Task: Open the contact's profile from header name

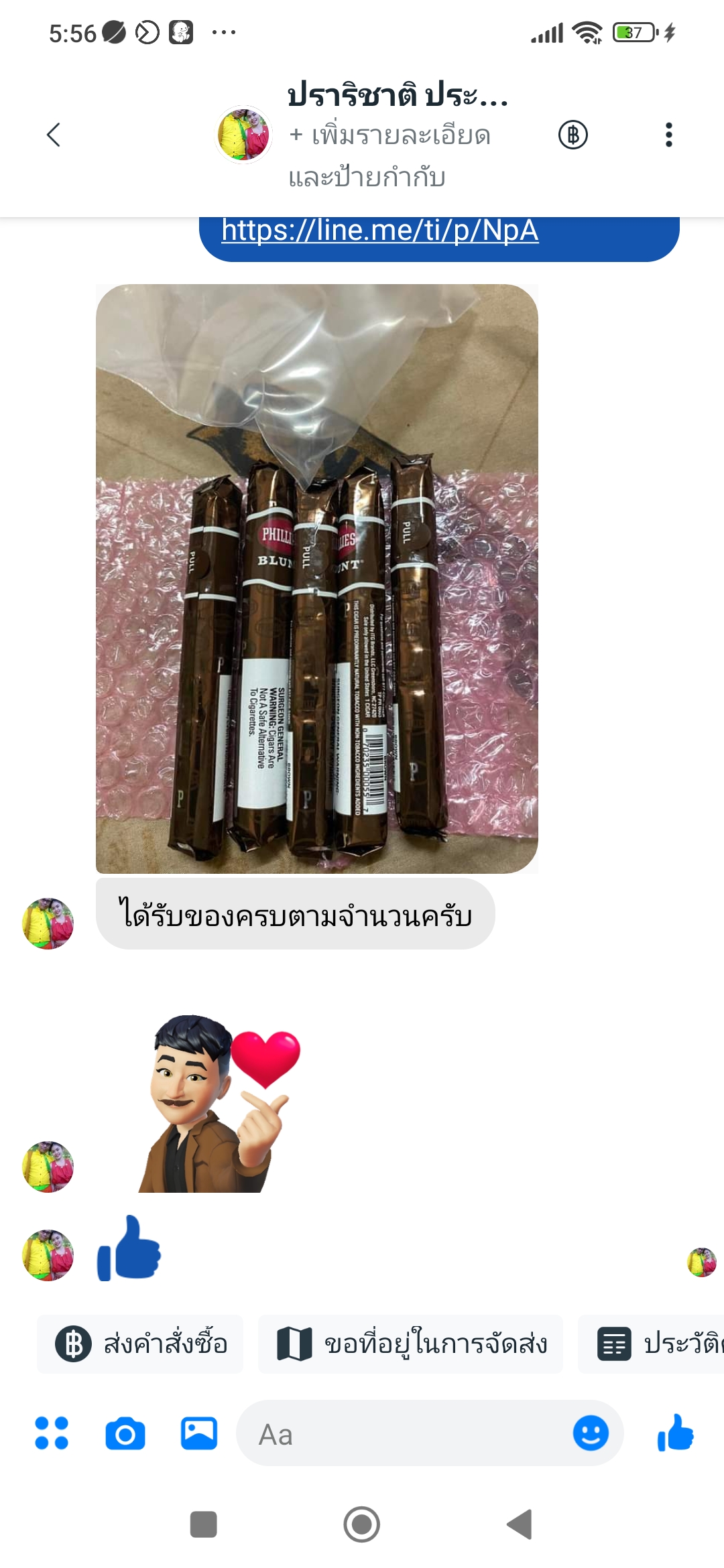Action: click(397, 96)
